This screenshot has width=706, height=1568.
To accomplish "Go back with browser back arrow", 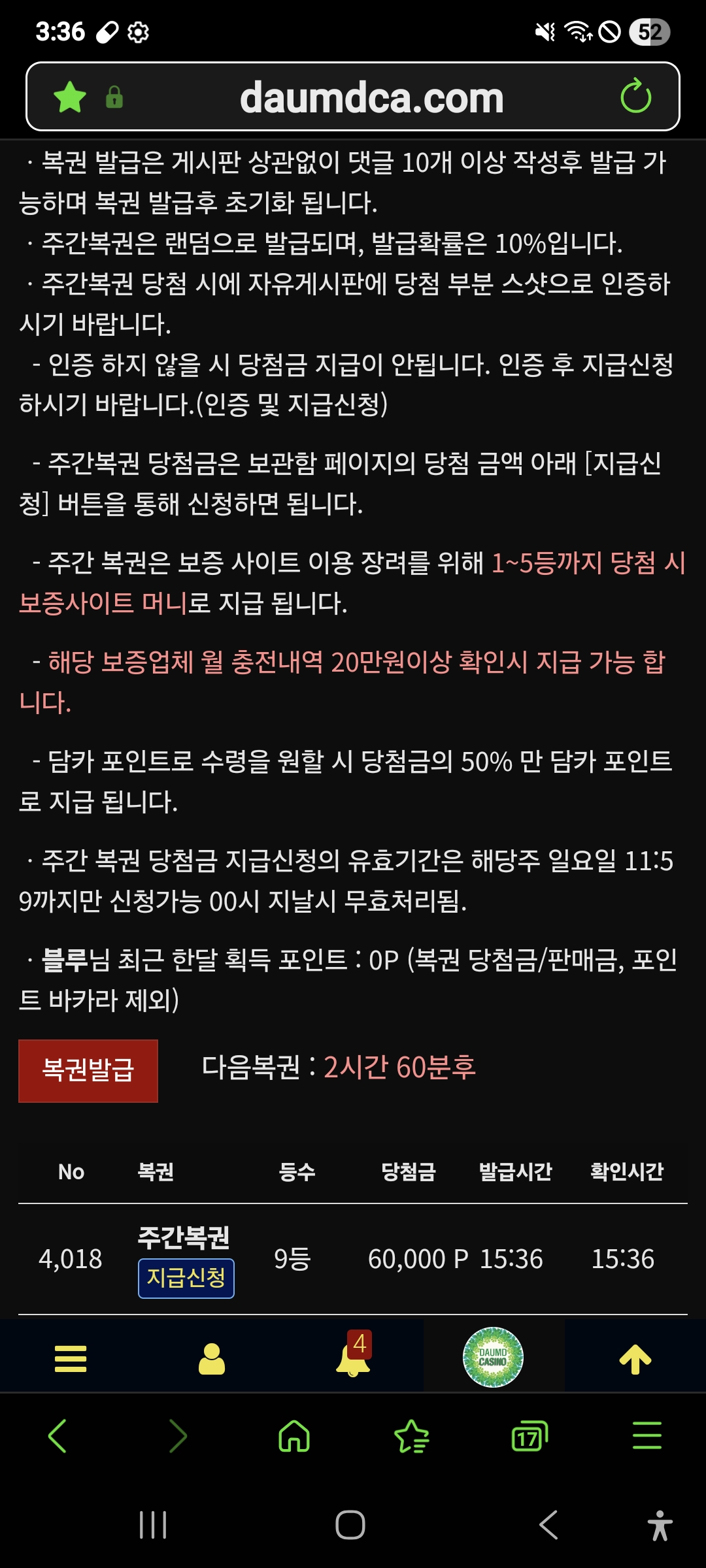I will tap(58, 1436).
